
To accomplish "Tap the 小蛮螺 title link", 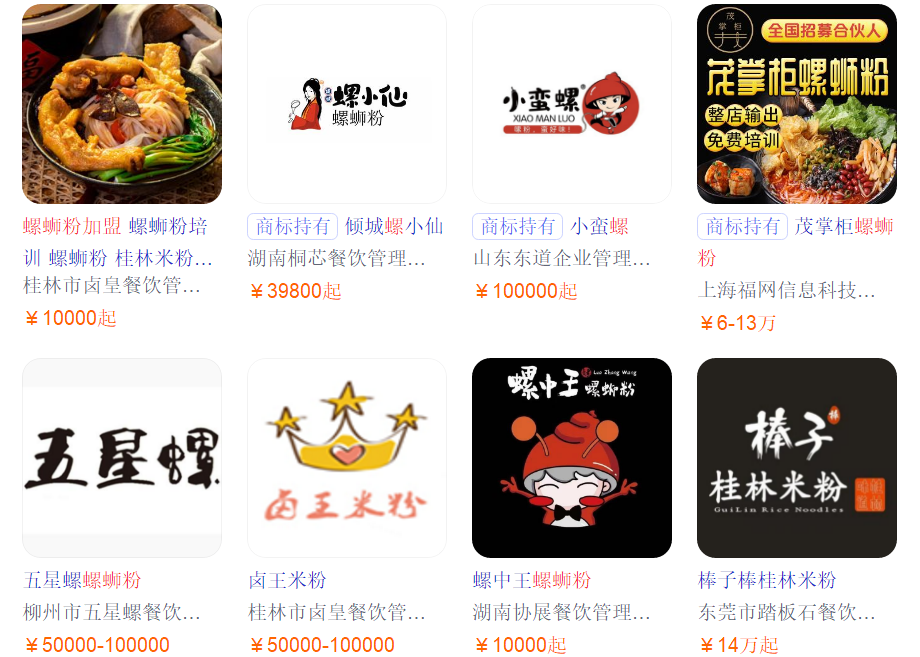I will (x=599, y=227).
